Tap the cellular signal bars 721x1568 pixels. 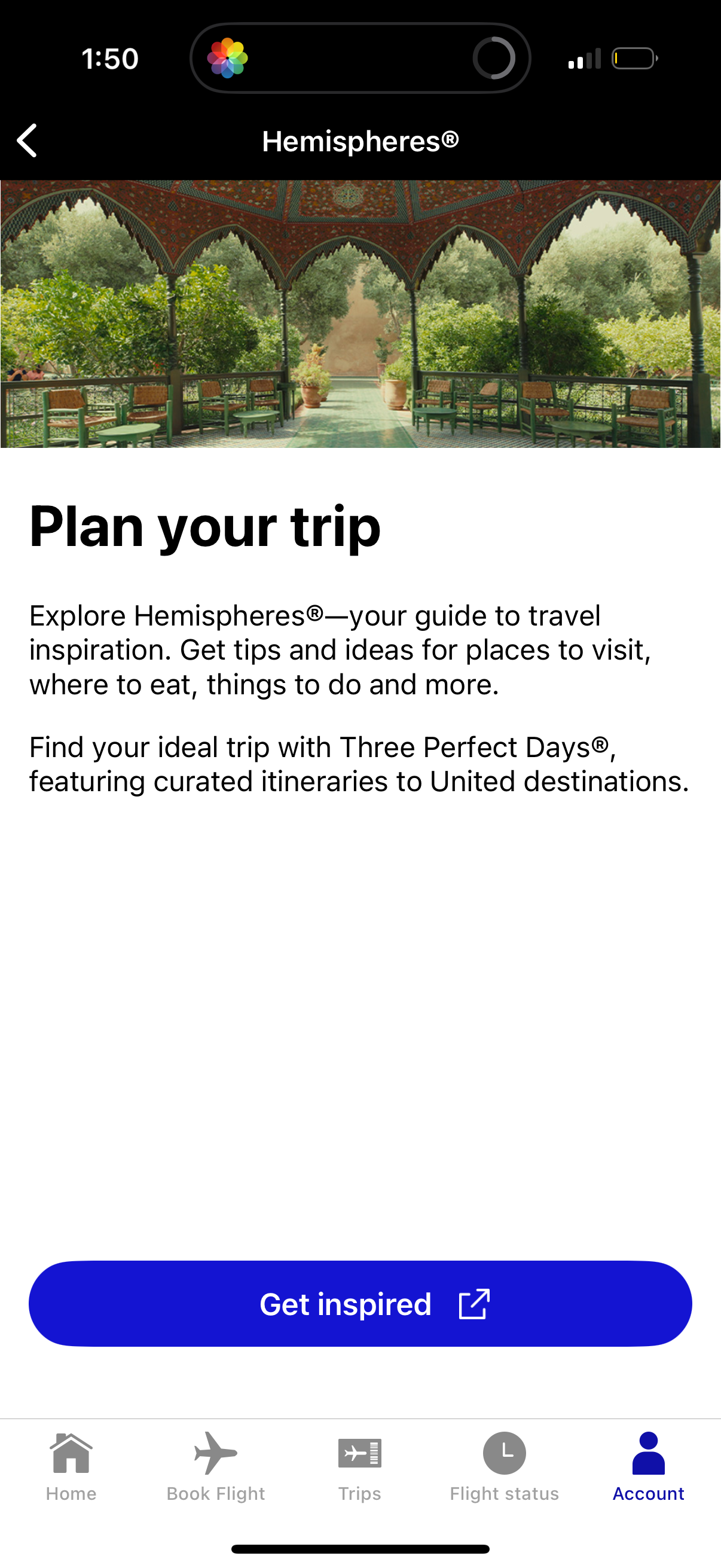(585, 59)
